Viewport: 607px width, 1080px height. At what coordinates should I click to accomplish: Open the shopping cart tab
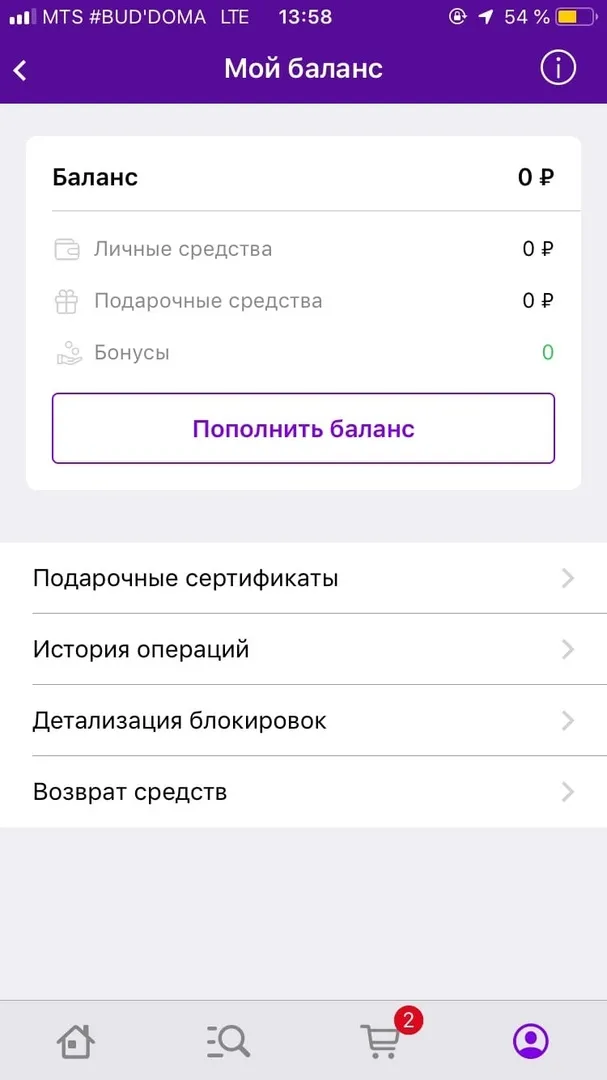380,1040
